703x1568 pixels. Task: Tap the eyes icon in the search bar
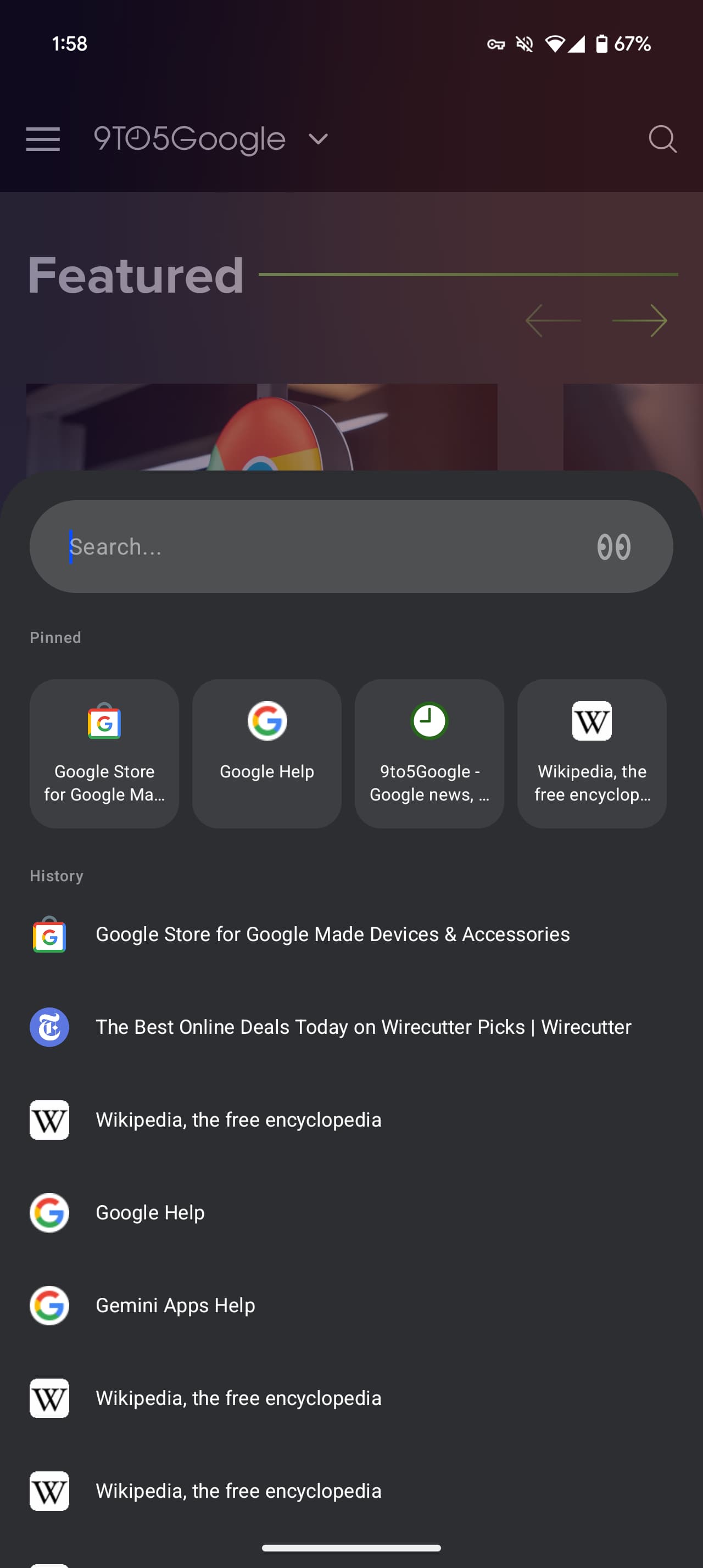click(x=613, y=547)
